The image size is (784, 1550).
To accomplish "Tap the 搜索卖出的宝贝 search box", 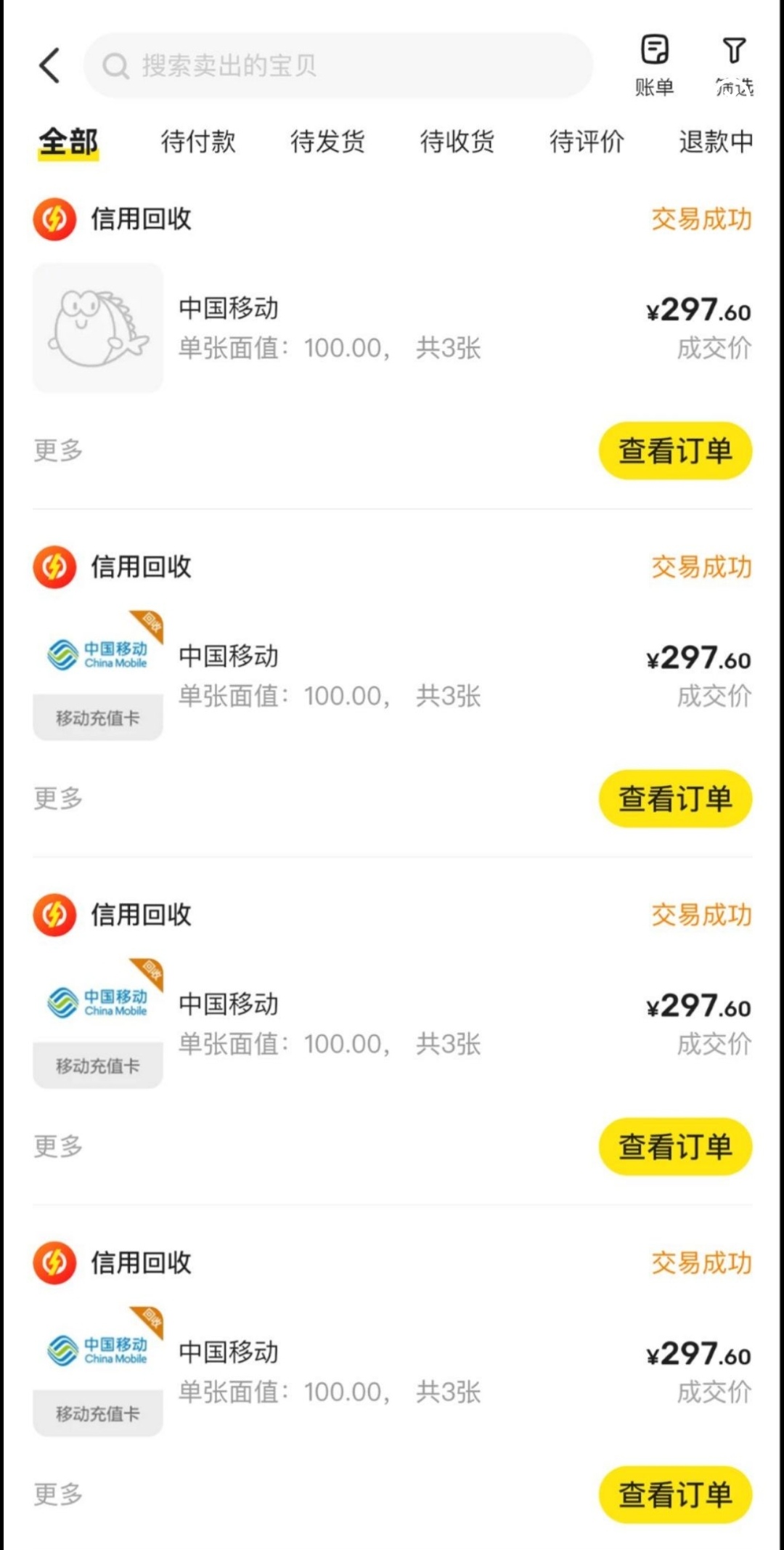I will 338,65.
